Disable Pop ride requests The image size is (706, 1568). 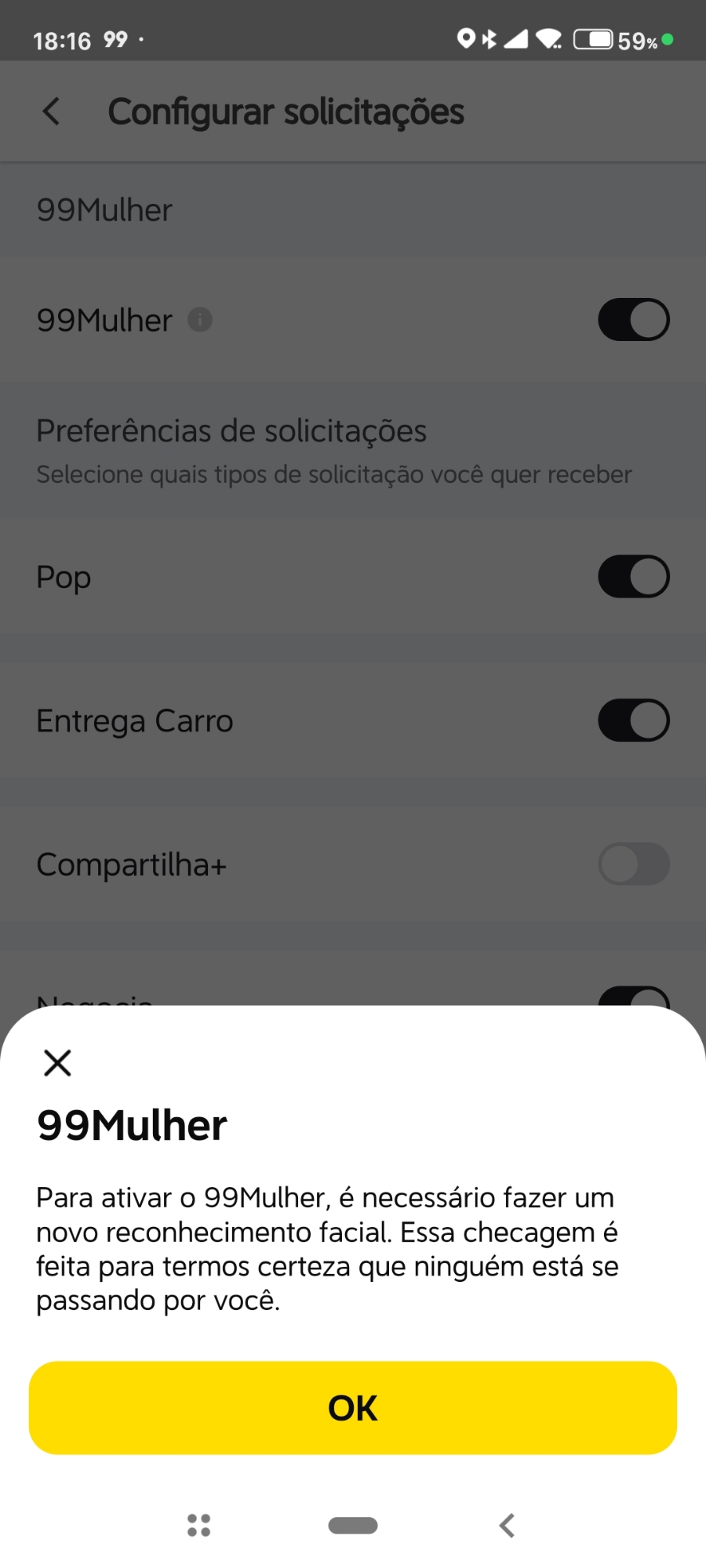coord(633,577)
